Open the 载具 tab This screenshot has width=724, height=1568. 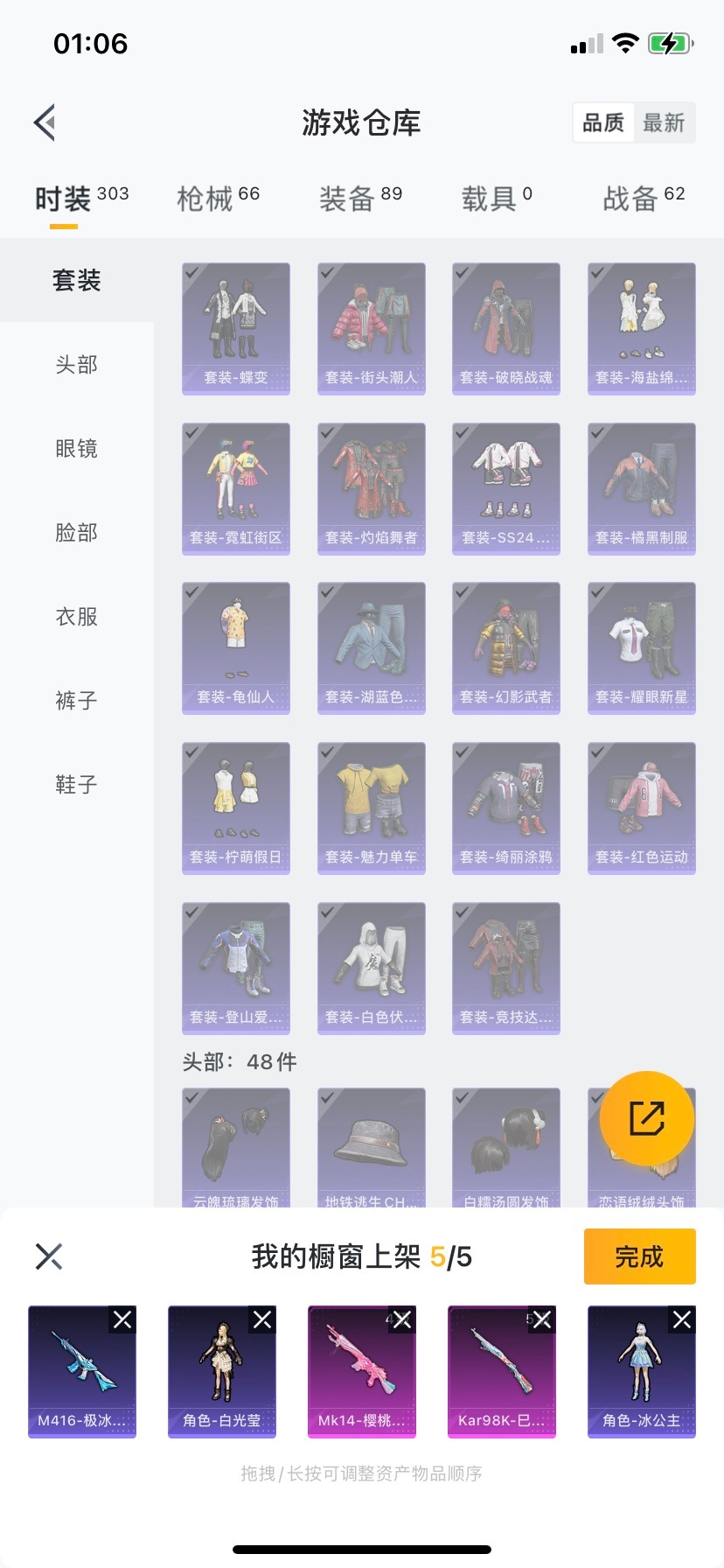point(496,199)
